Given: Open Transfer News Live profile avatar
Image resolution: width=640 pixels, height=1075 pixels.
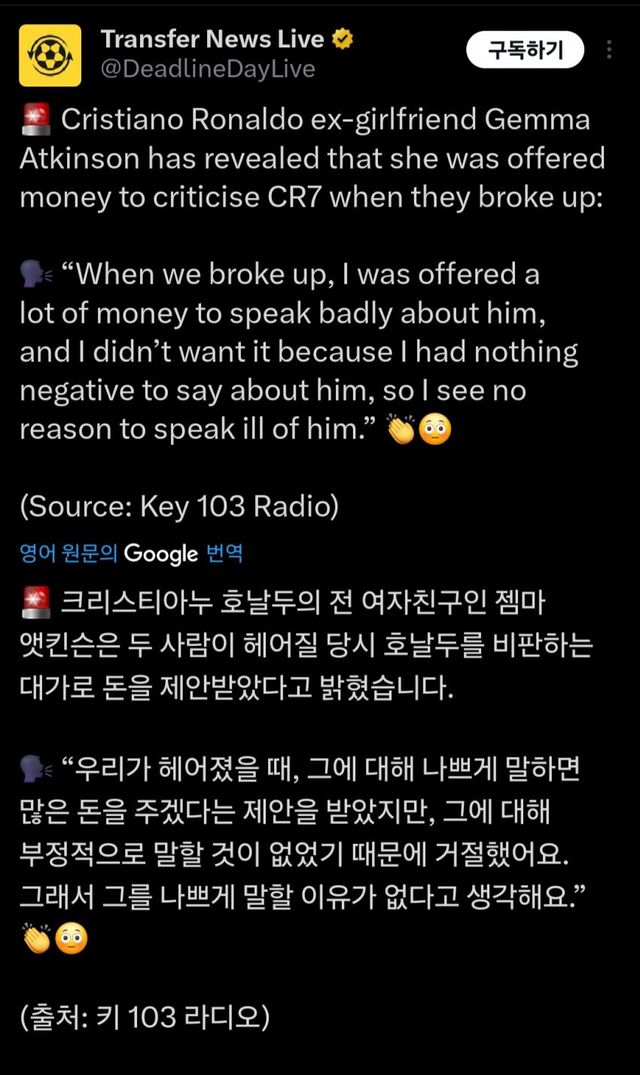Looking at the screenshot, I should pyautogui.click(x=50, y=56).
